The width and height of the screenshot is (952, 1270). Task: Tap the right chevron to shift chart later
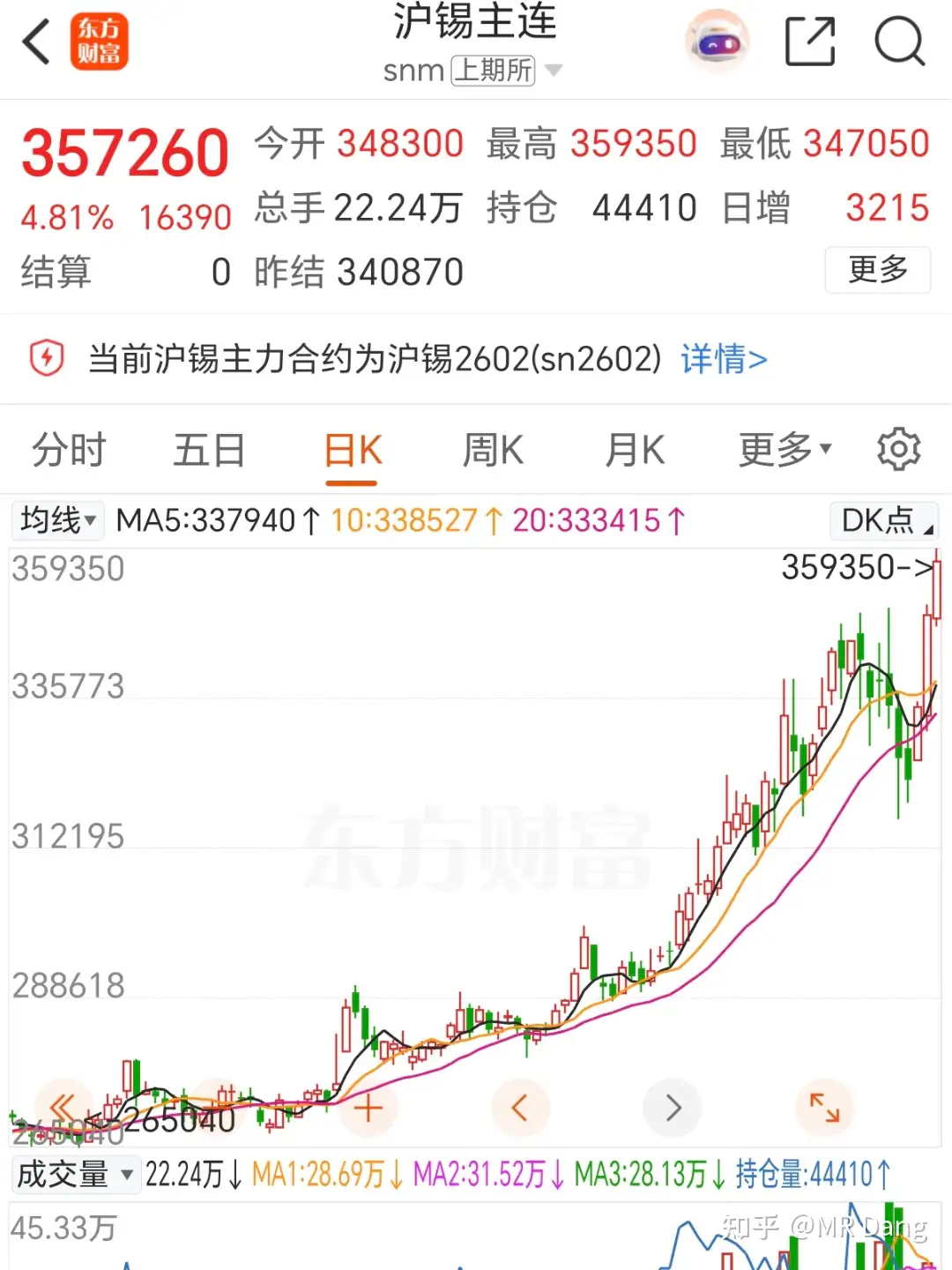[673, 1107]
